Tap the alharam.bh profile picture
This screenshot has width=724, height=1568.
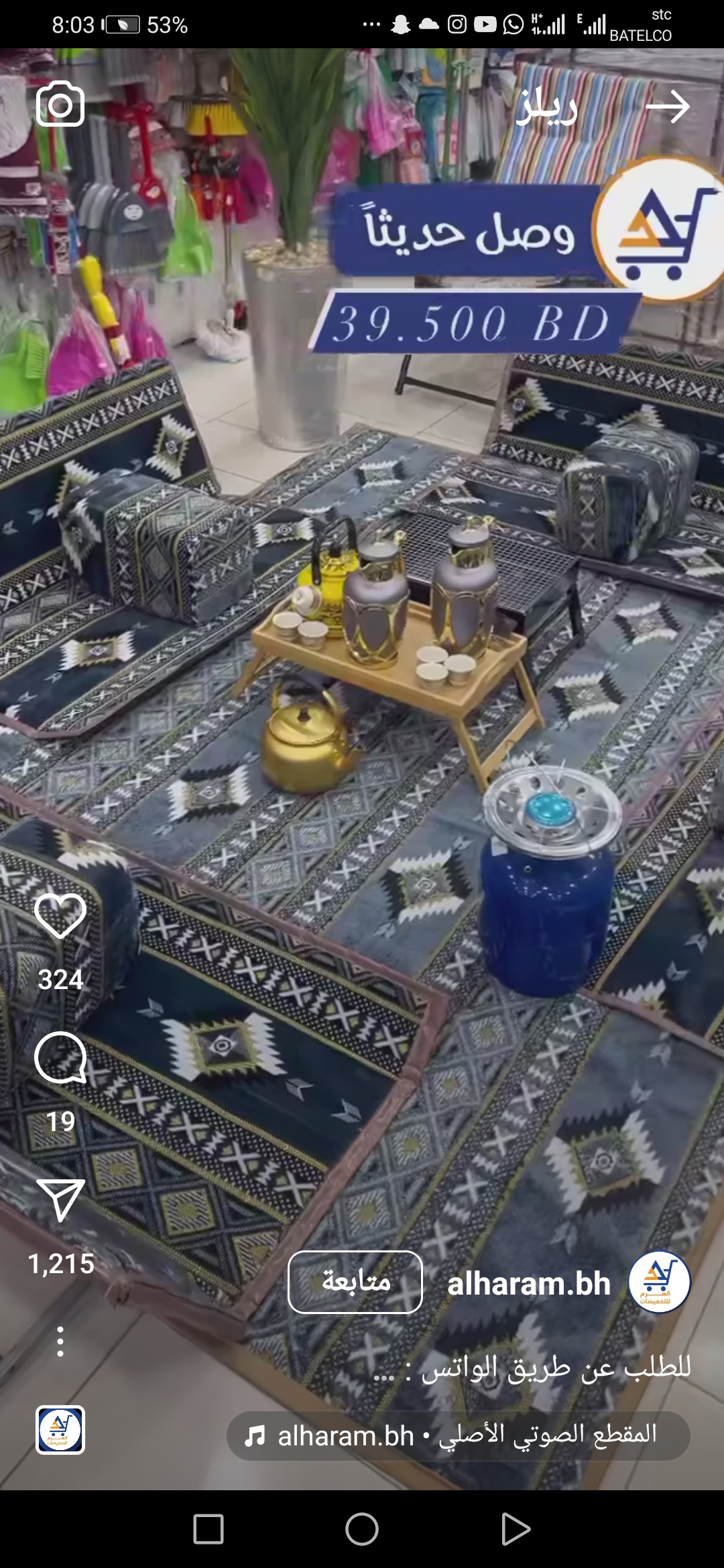(660, 1283)
